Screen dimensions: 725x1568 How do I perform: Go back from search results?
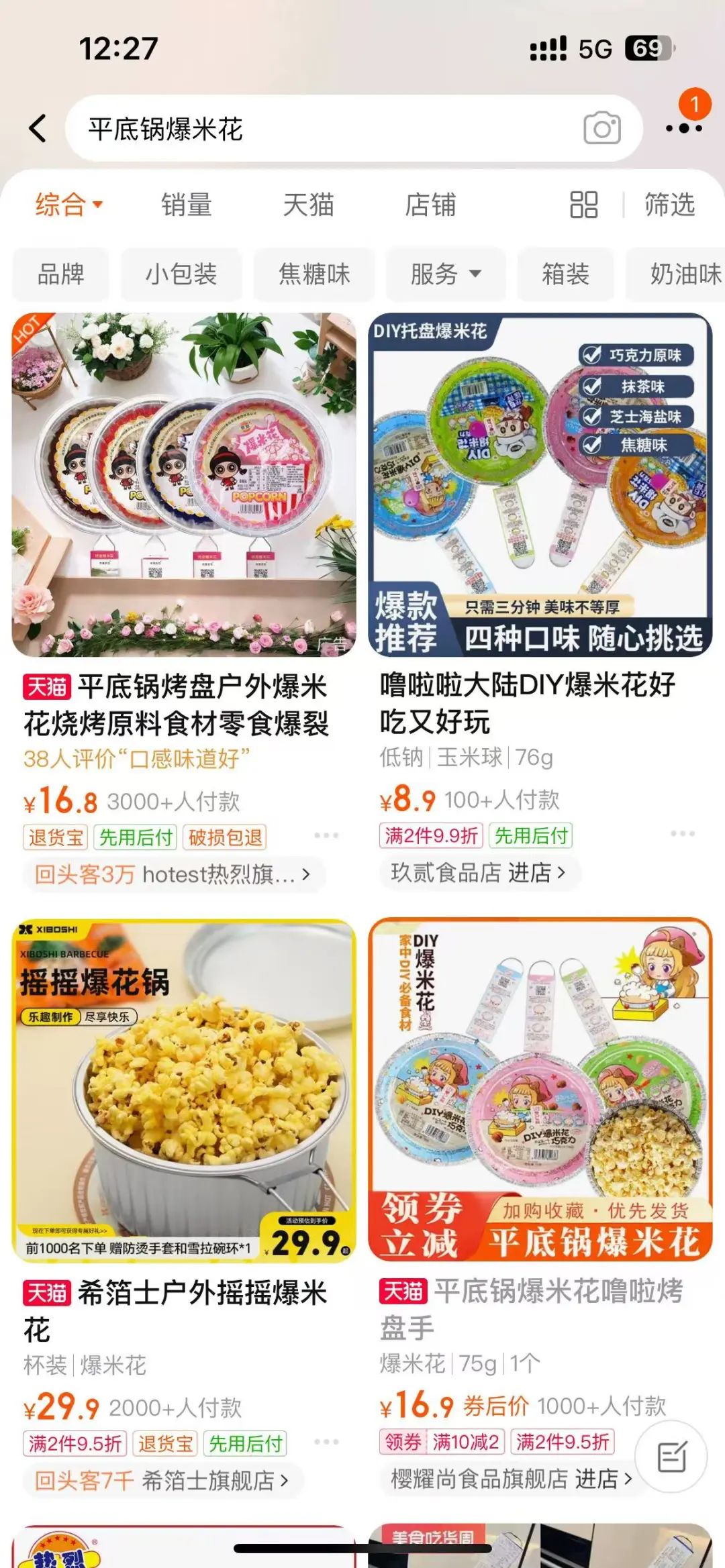38,128
